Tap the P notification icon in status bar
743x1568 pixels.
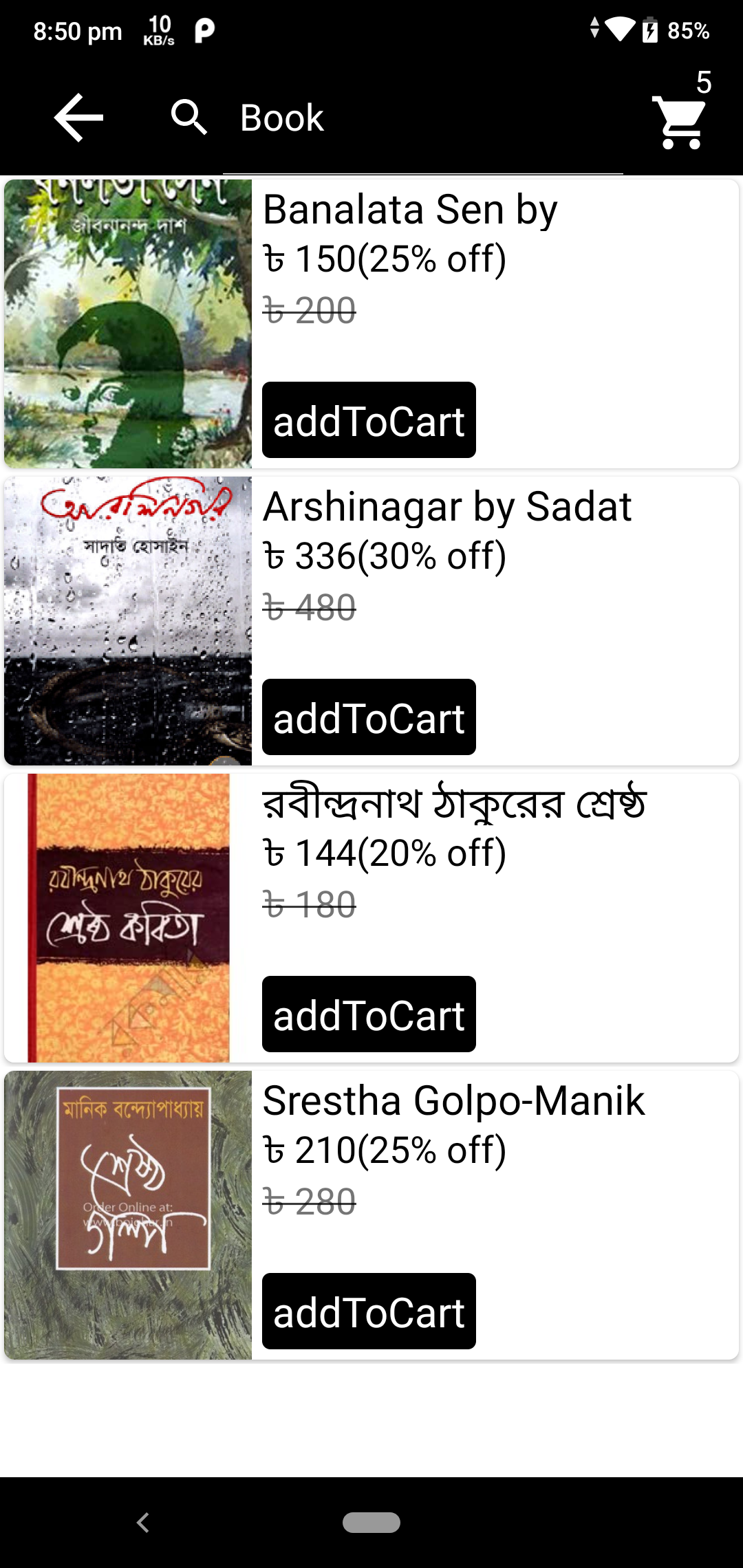click(x=204, y=29)
